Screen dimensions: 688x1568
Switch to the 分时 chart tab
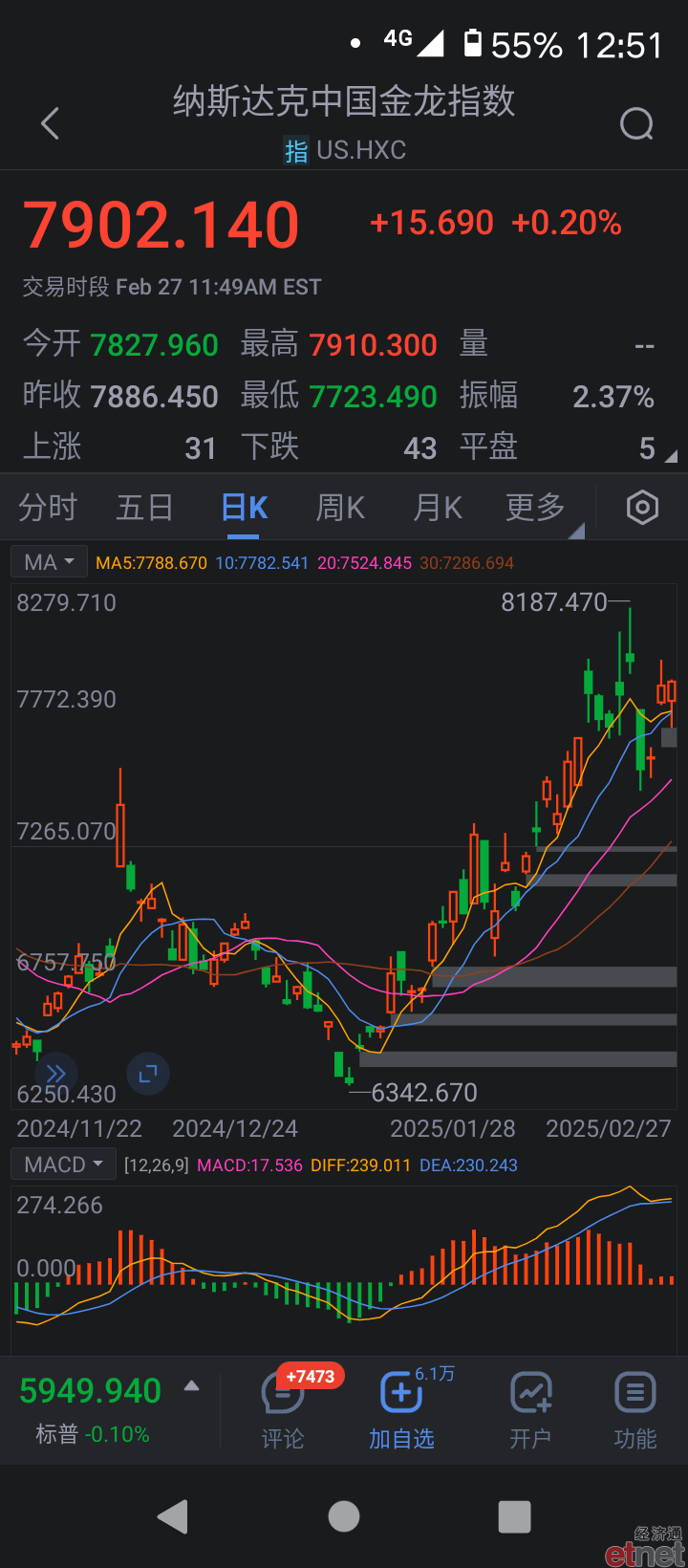(x=48, y=508)
